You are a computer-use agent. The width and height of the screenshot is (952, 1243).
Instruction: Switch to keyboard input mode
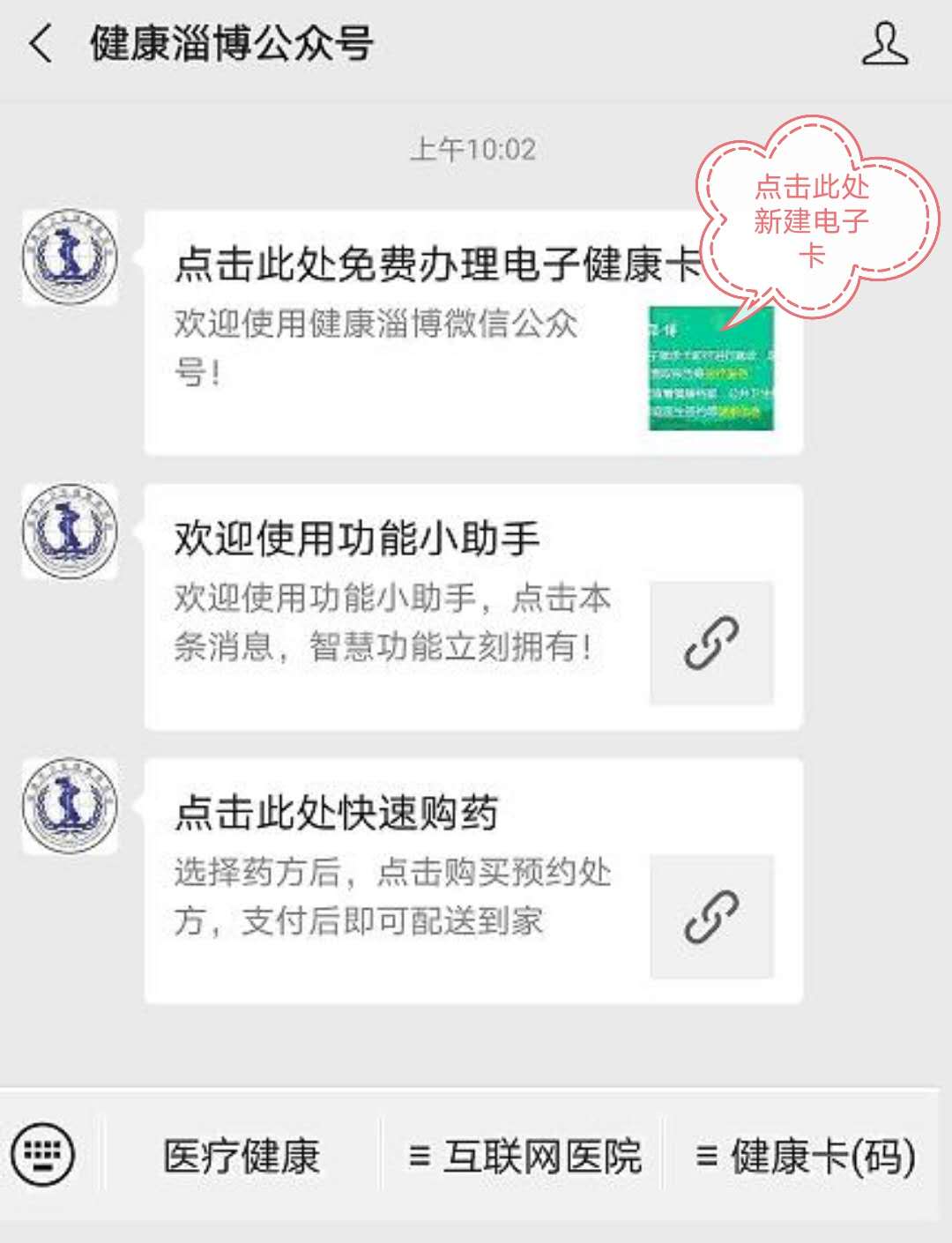42,1153
